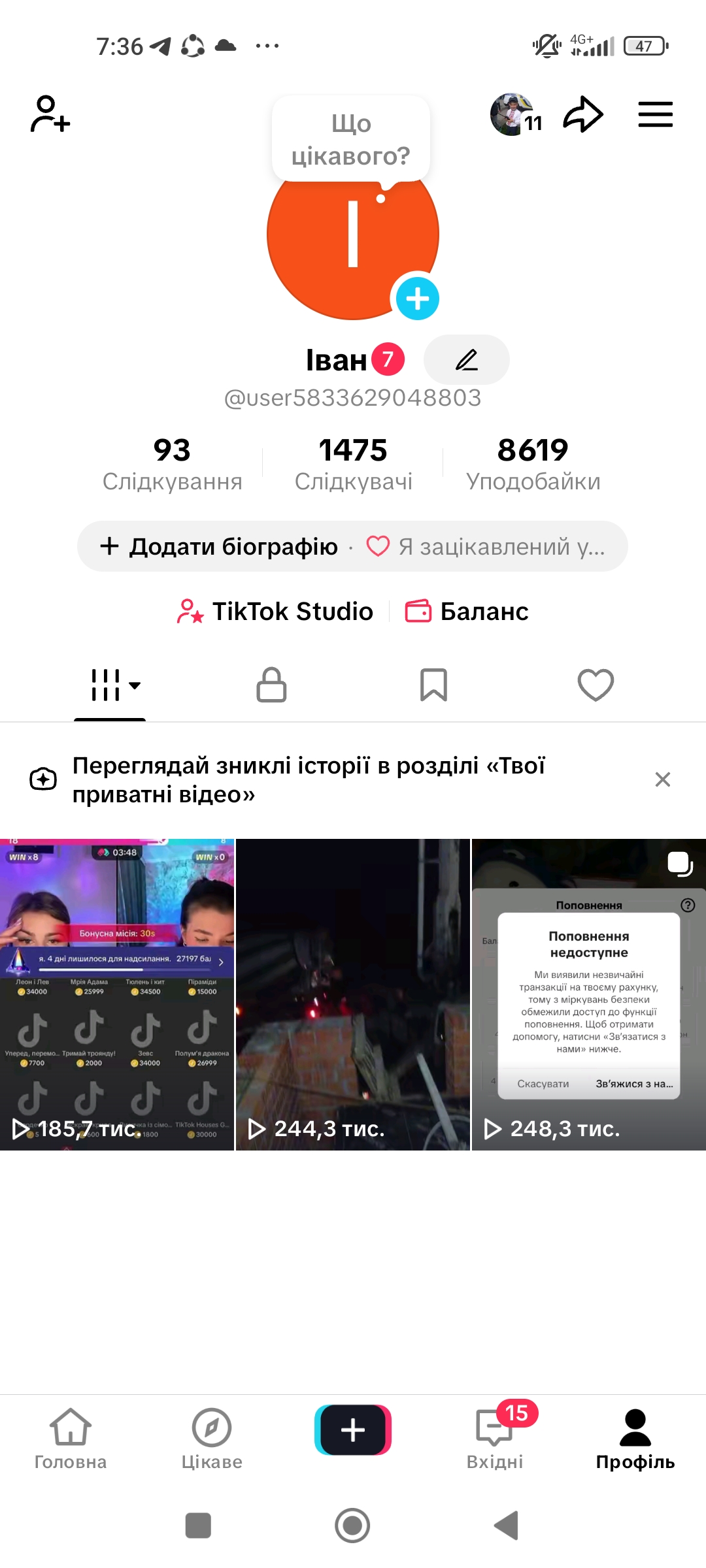Switch to the private videos lock tab

271,685
